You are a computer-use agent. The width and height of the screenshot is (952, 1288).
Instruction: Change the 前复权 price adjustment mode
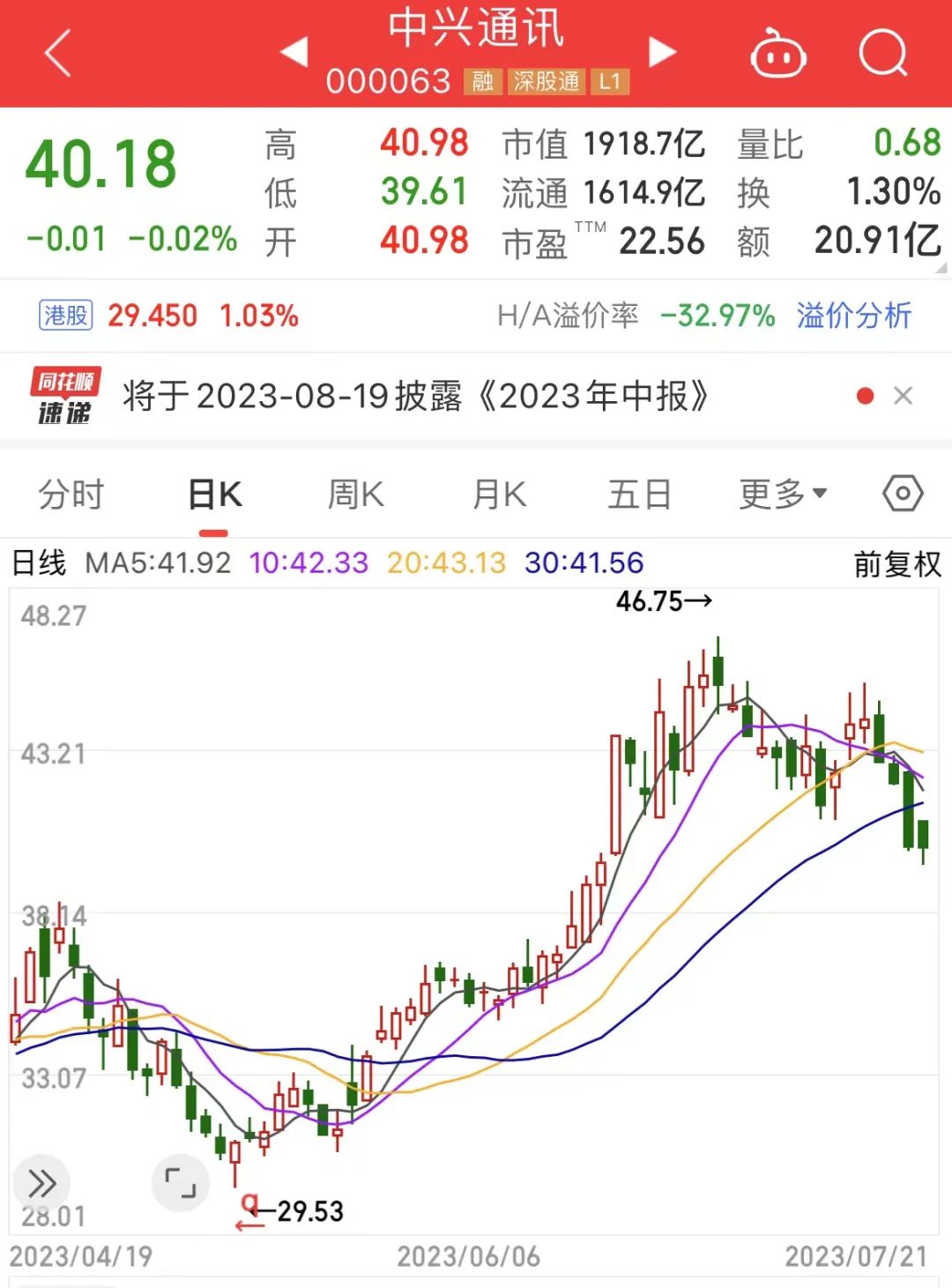(x=897, y=563)
